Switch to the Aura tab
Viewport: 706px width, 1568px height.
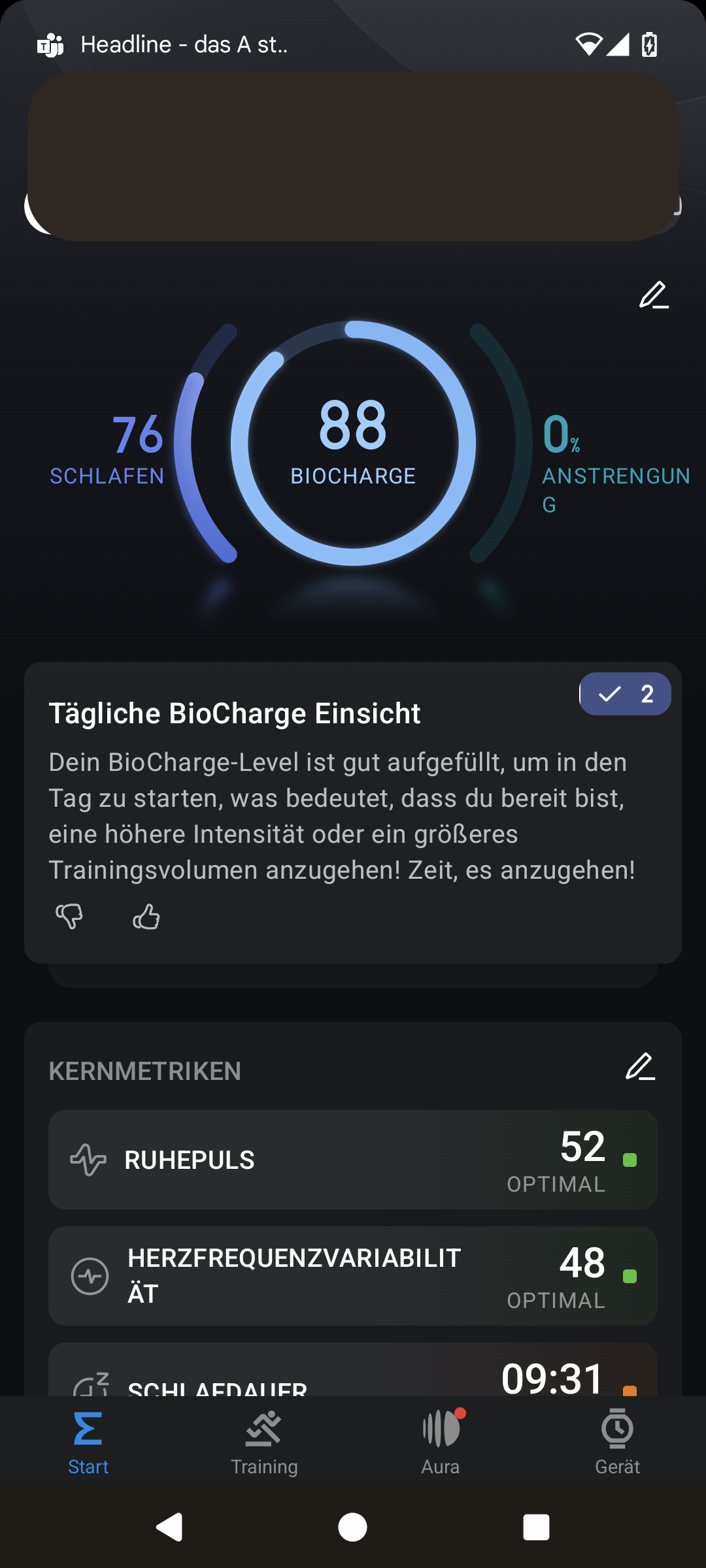[441, 1442]
